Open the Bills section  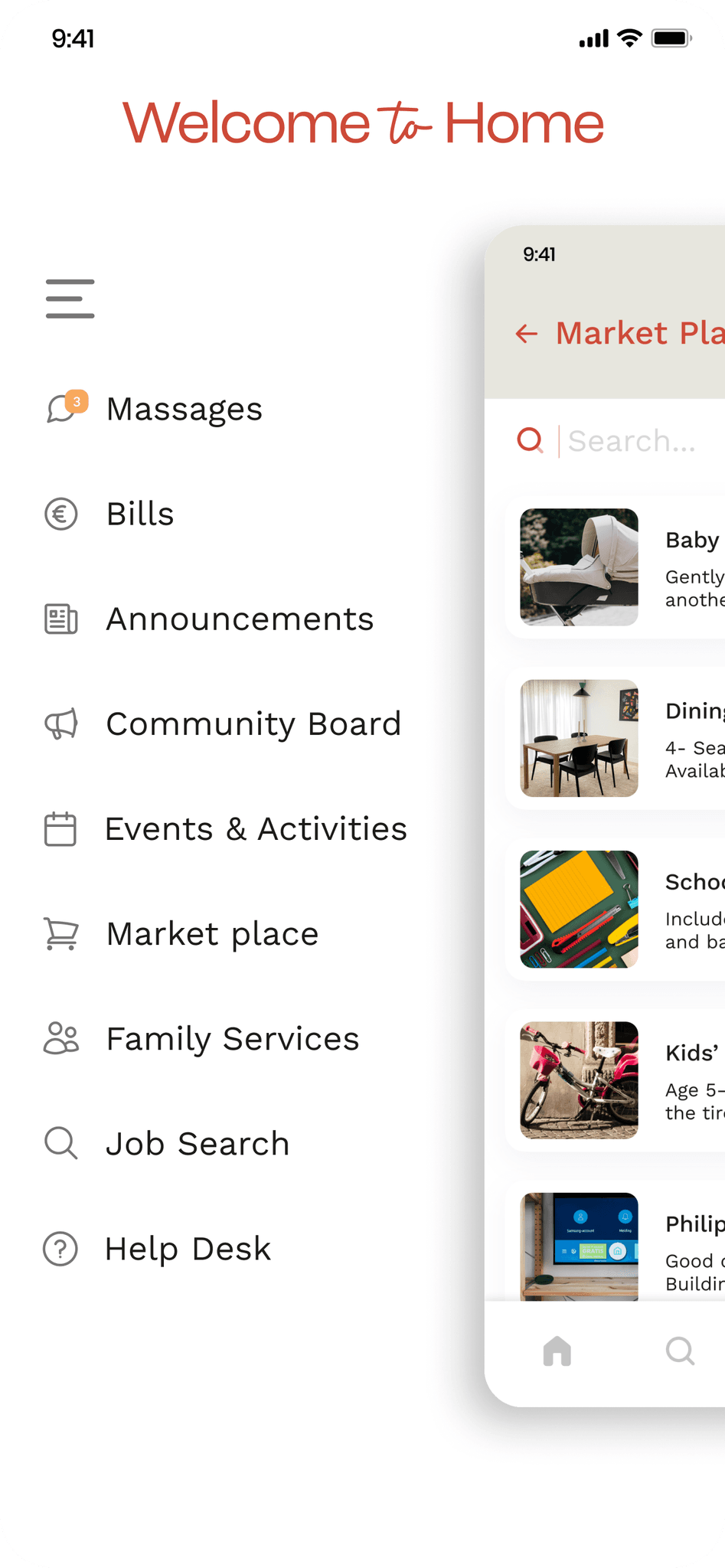tap(109, 514)
